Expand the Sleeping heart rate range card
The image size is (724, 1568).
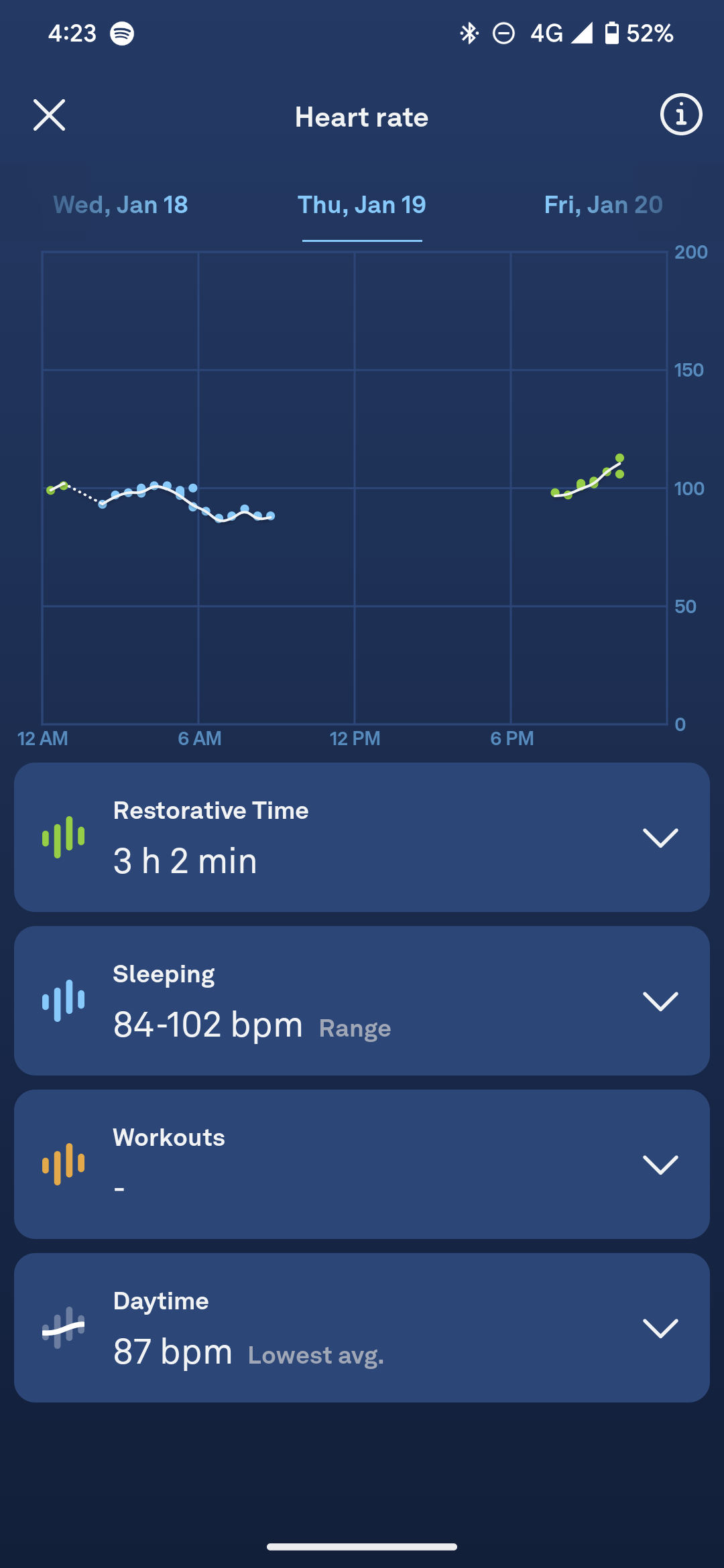coord(660,1001)
